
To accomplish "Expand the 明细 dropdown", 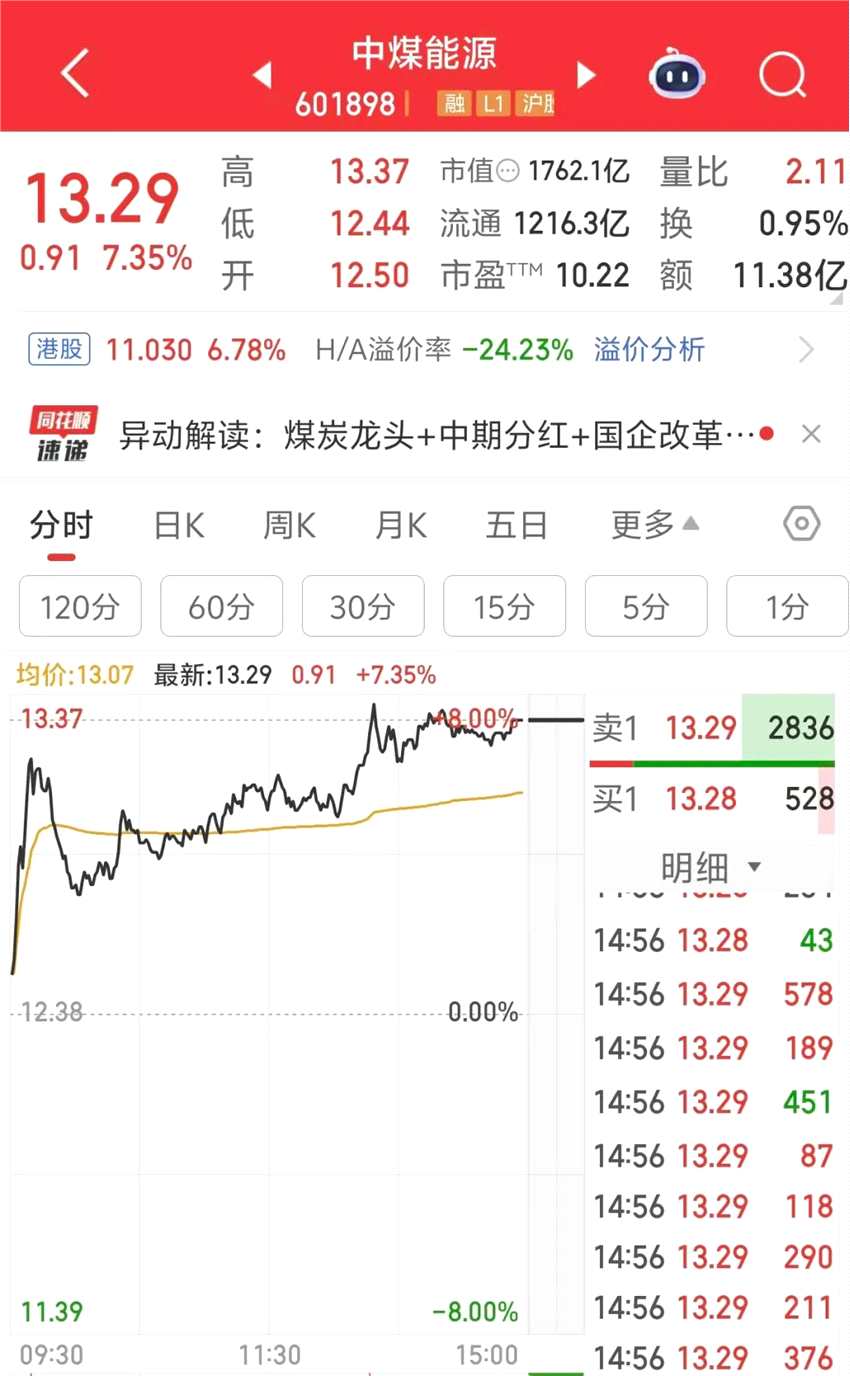I will 710,867.
